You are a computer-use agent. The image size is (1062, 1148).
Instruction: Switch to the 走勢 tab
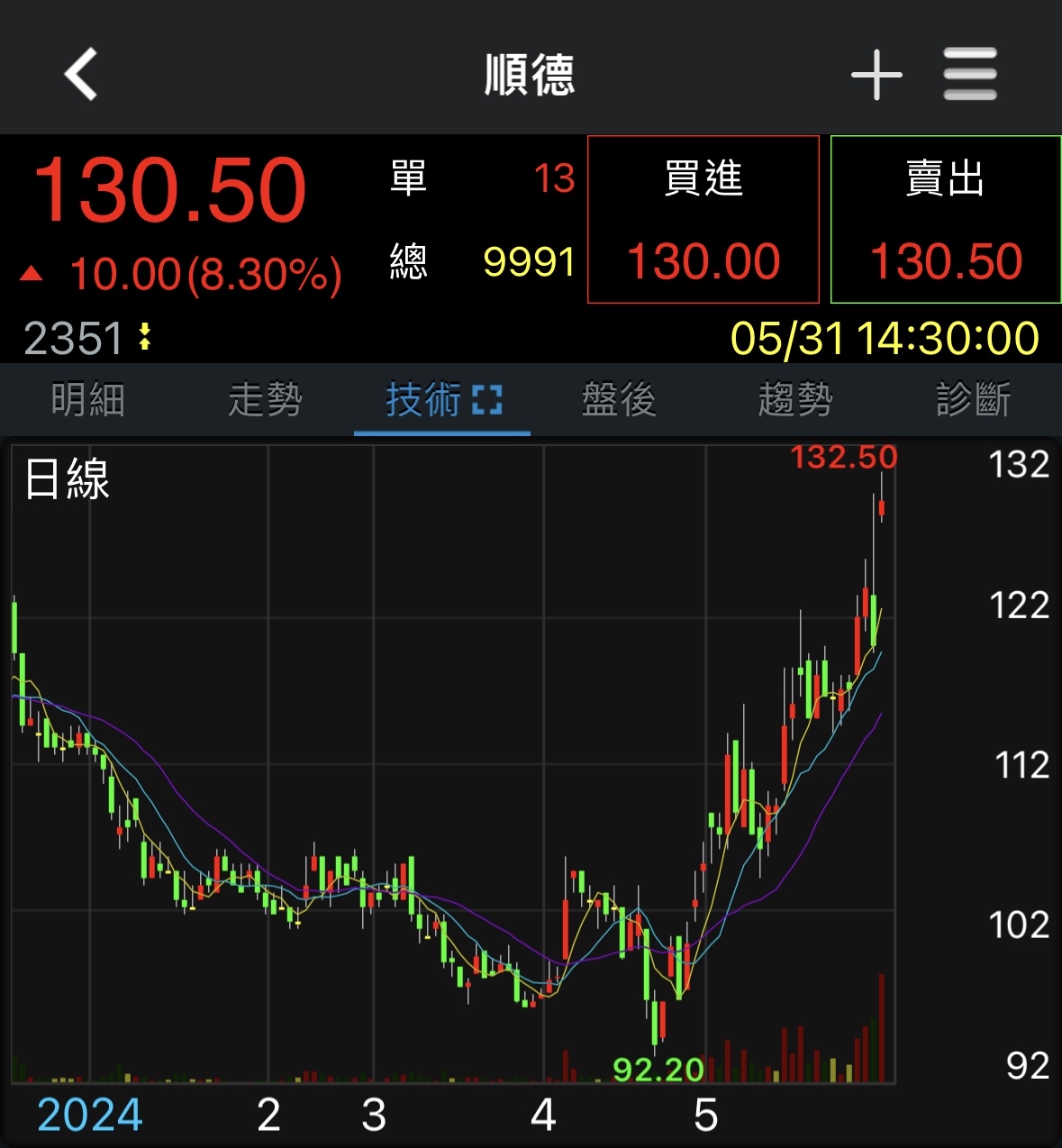pyautogui.click(x=265, y=399)
